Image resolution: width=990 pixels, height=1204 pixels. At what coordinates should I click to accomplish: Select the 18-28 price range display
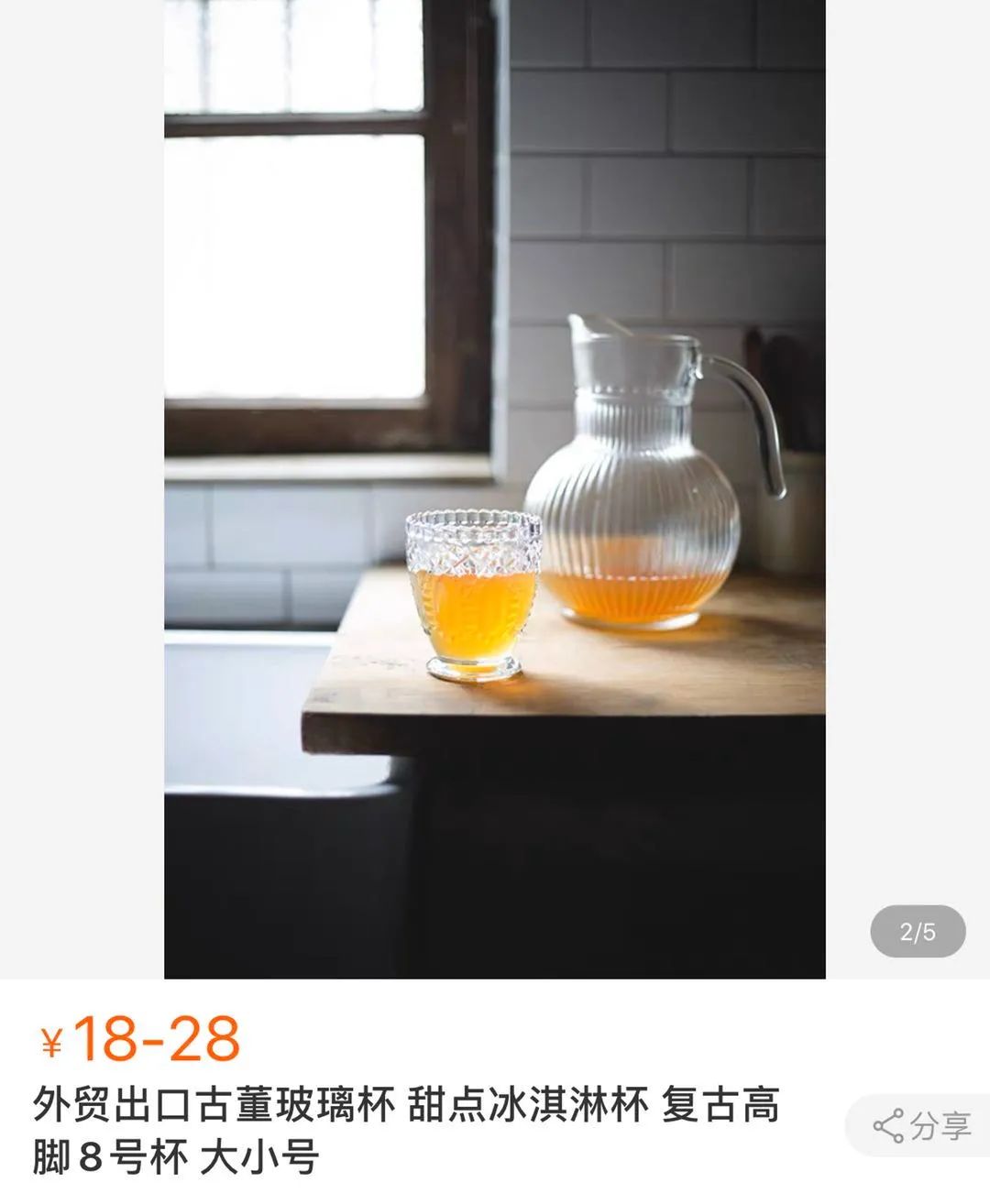[160, 1036]
